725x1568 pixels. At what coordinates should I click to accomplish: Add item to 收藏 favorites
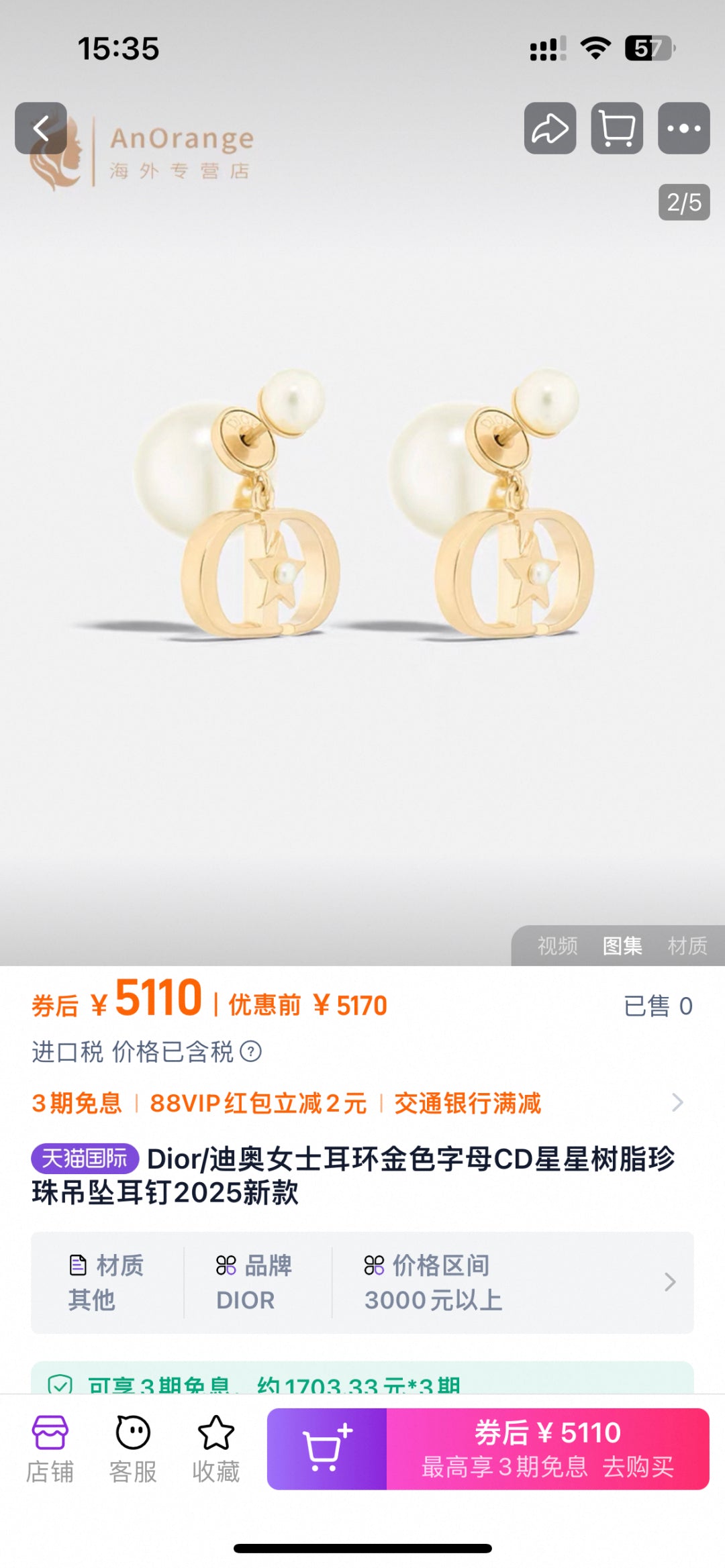point(215,1449)
